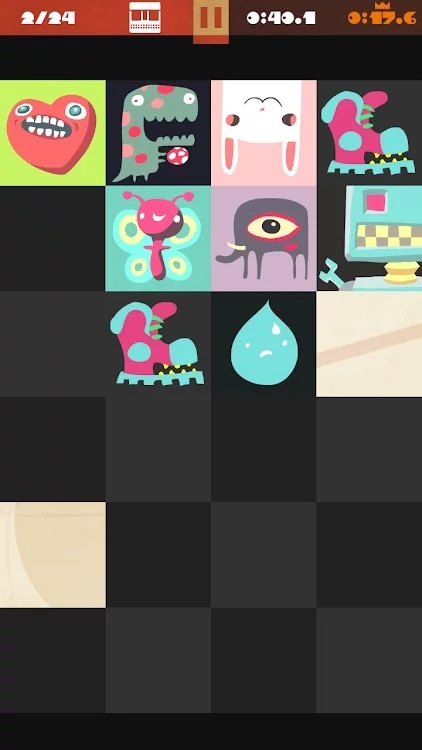Select the one-eyed elephant tile
Screen dimensions: 422x750
coord(264,239)
